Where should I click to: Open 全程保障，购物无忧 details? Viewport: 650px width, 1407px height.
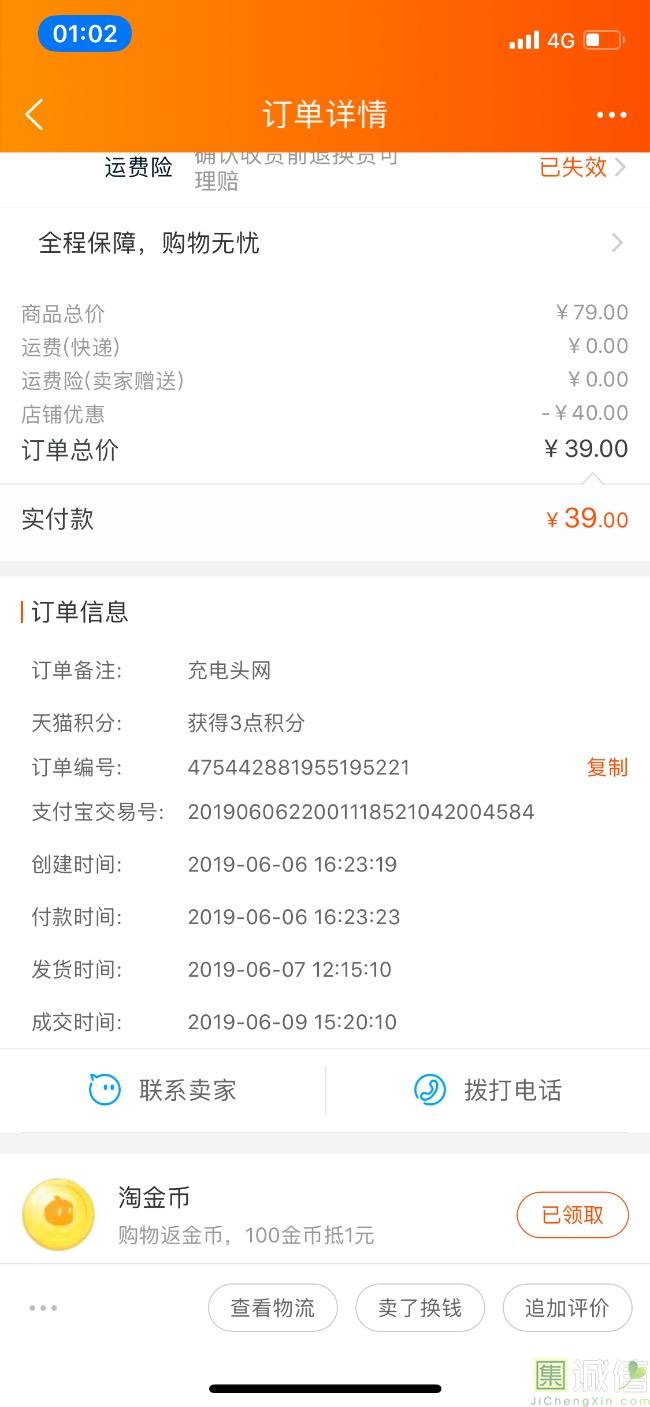pyautogui.click(x=325, y=243)
